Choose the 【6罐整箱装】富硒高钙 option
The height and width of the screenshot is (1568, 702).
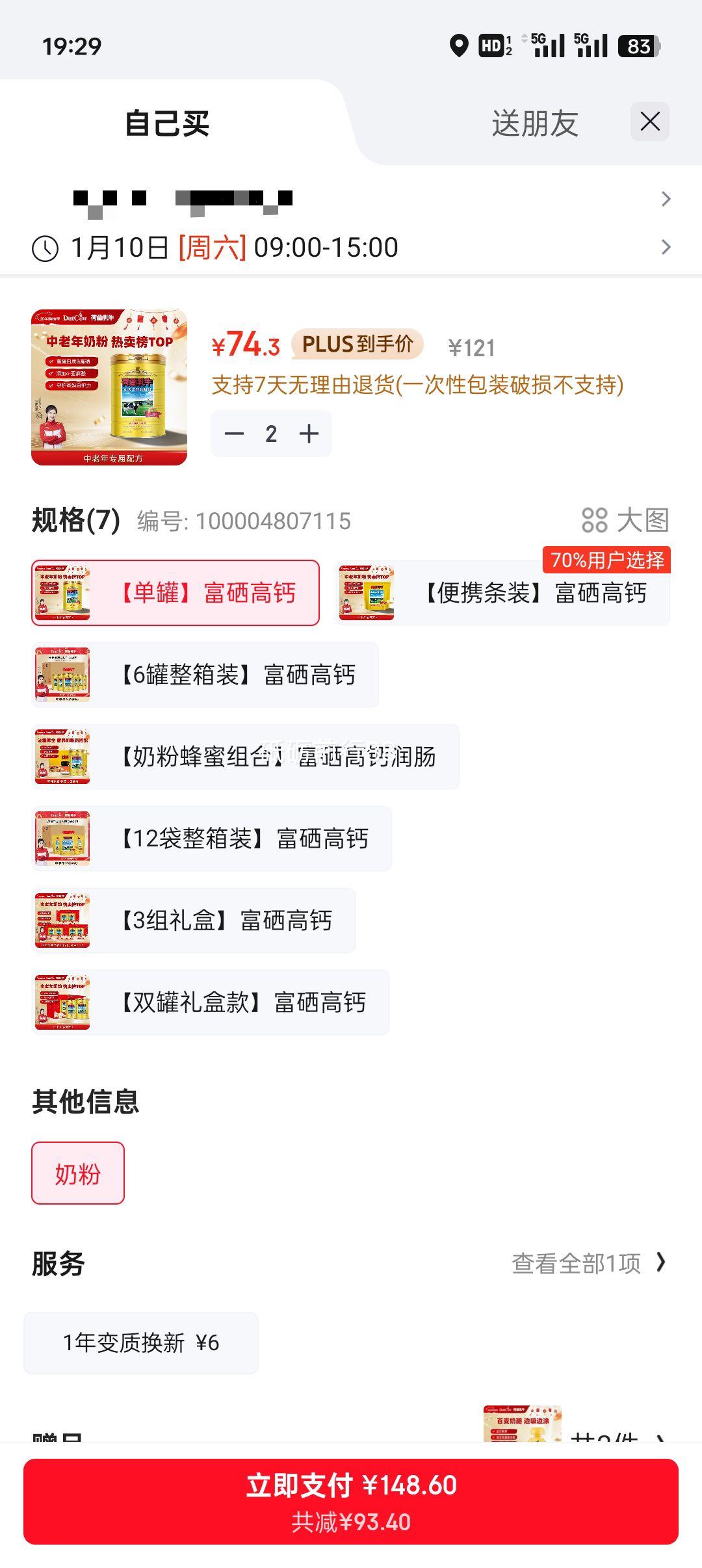(x=205, y=675)
